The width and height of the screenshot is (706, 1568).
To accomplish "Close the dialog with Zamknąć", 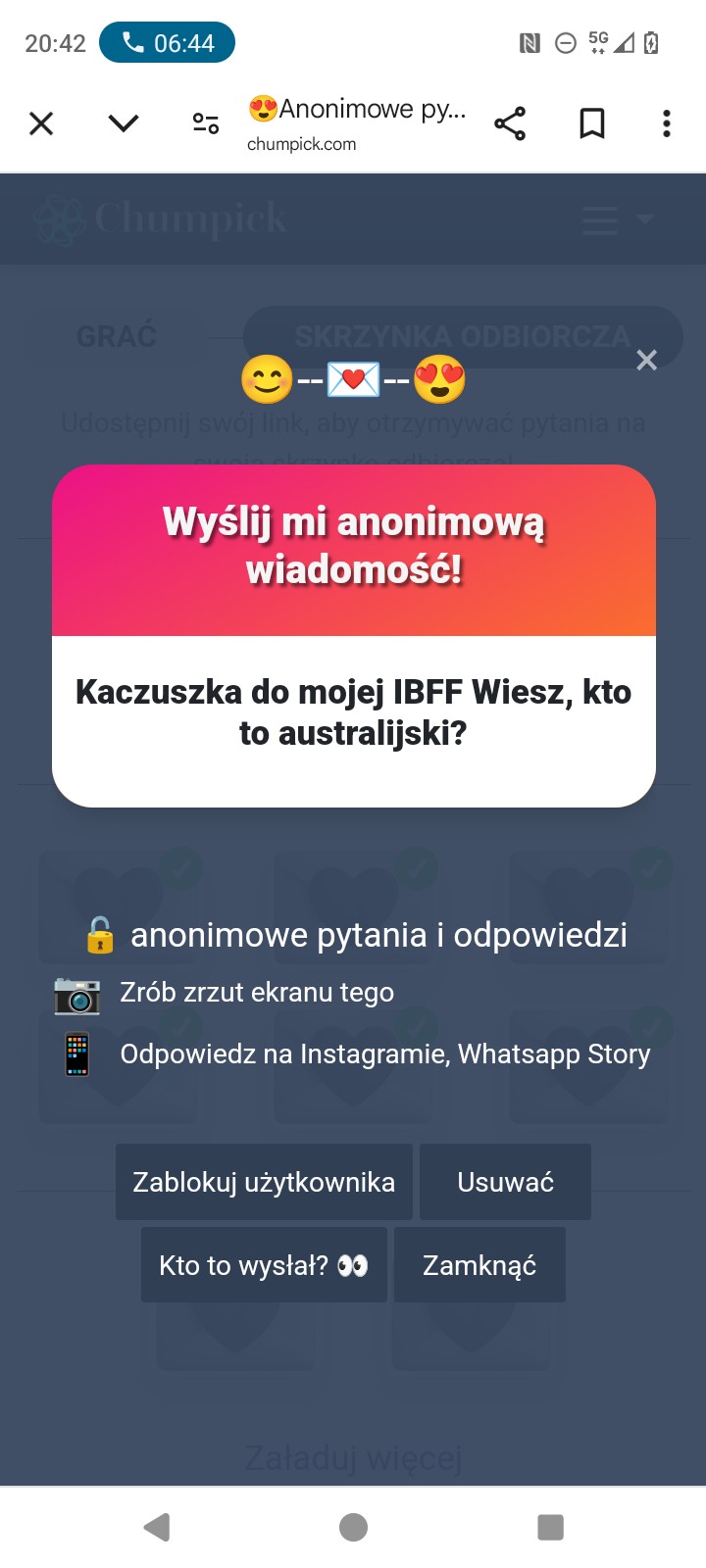I will (x=479, y=1265).
